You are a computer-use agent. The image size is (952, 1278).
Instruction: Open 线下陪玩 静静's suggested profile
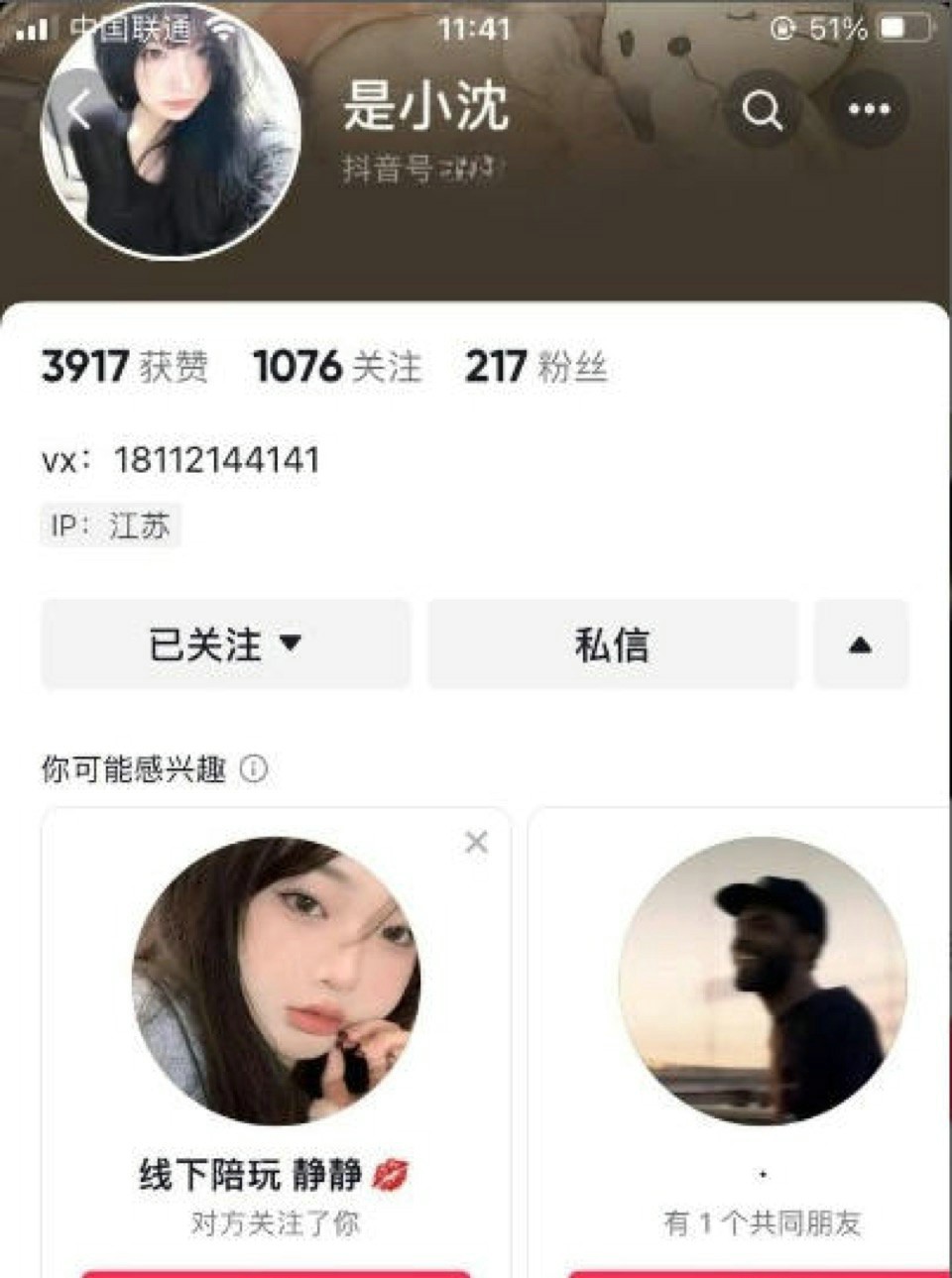(x=276, y=982)
